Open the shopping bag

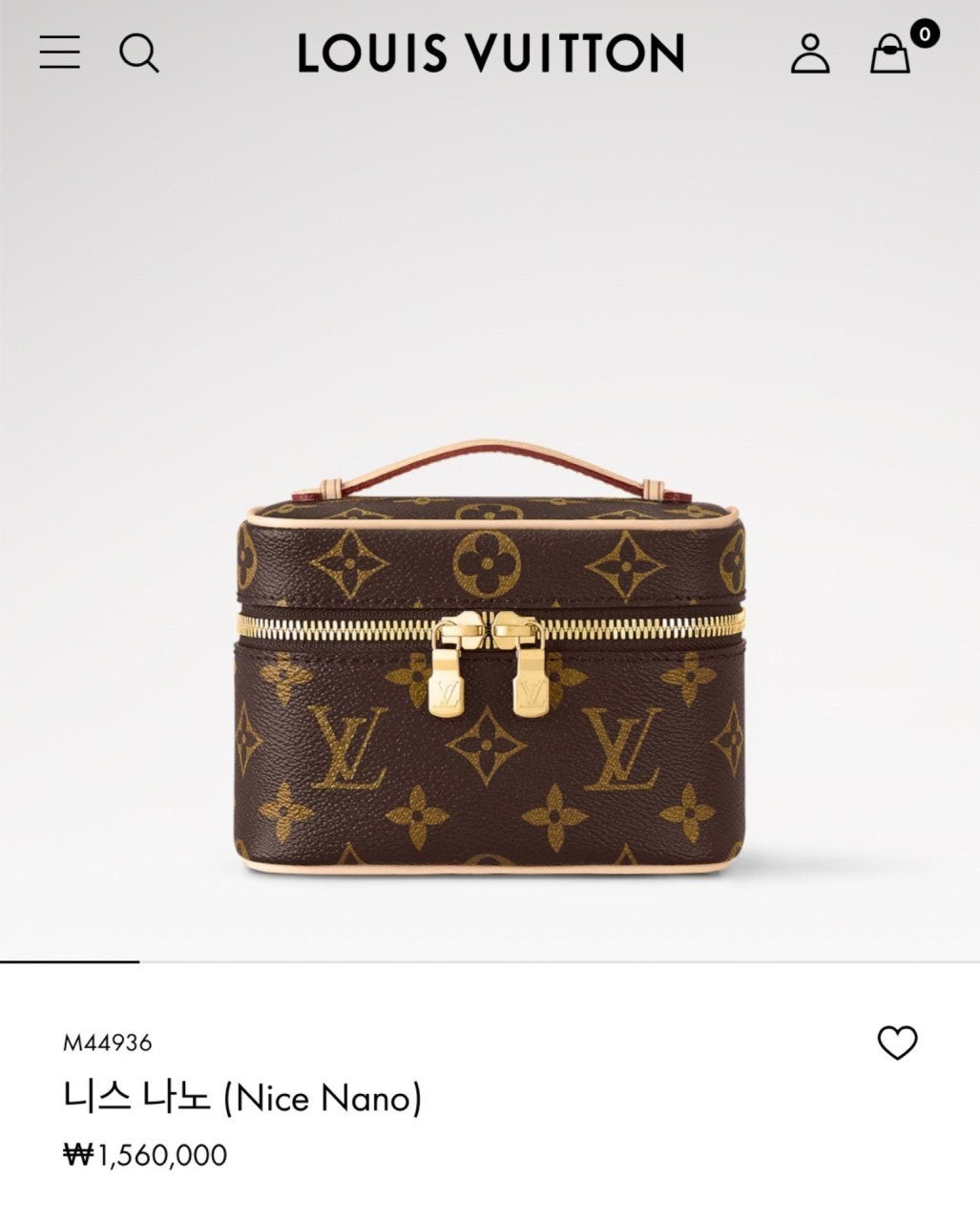point(890,53)
